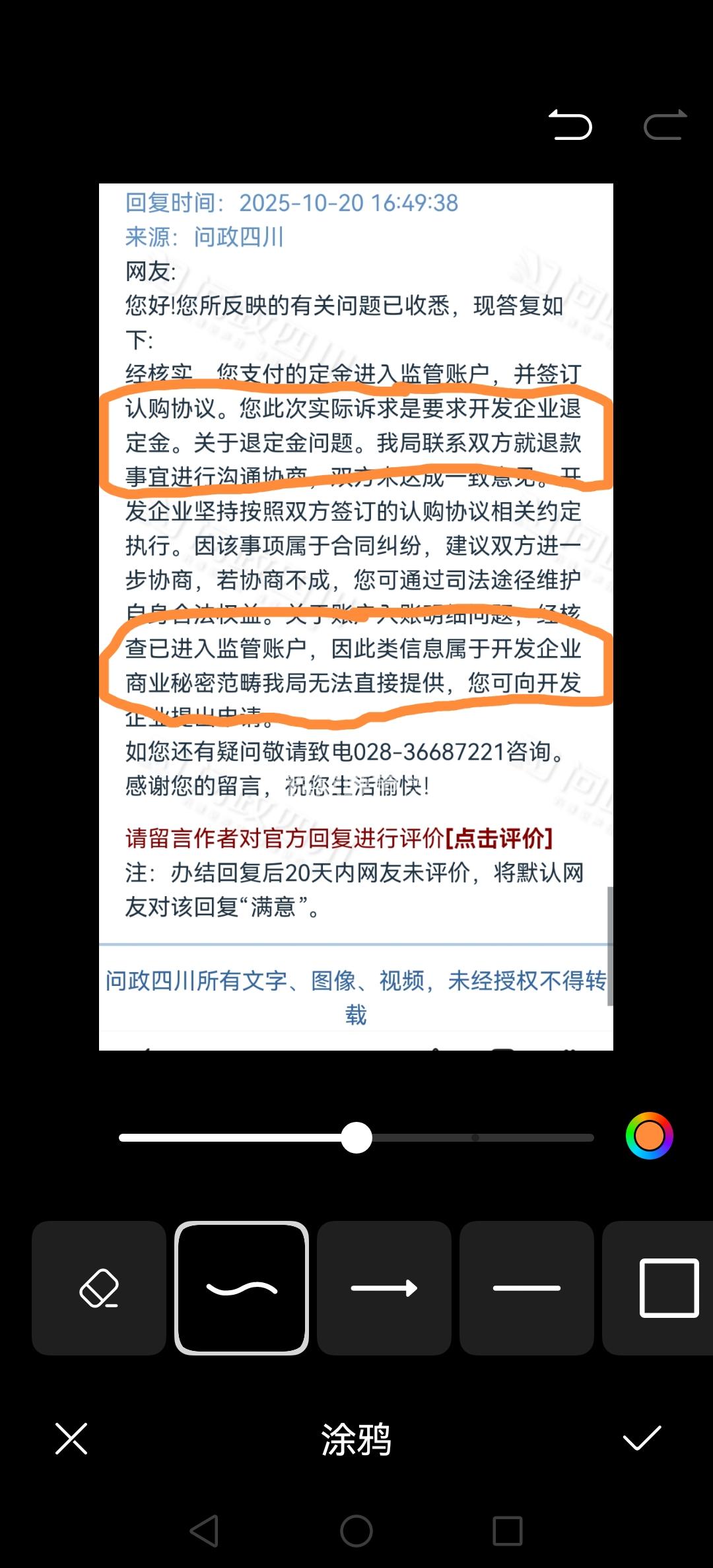
Task: Confirm doodle changes with the checkmark
Action: 642,1439
